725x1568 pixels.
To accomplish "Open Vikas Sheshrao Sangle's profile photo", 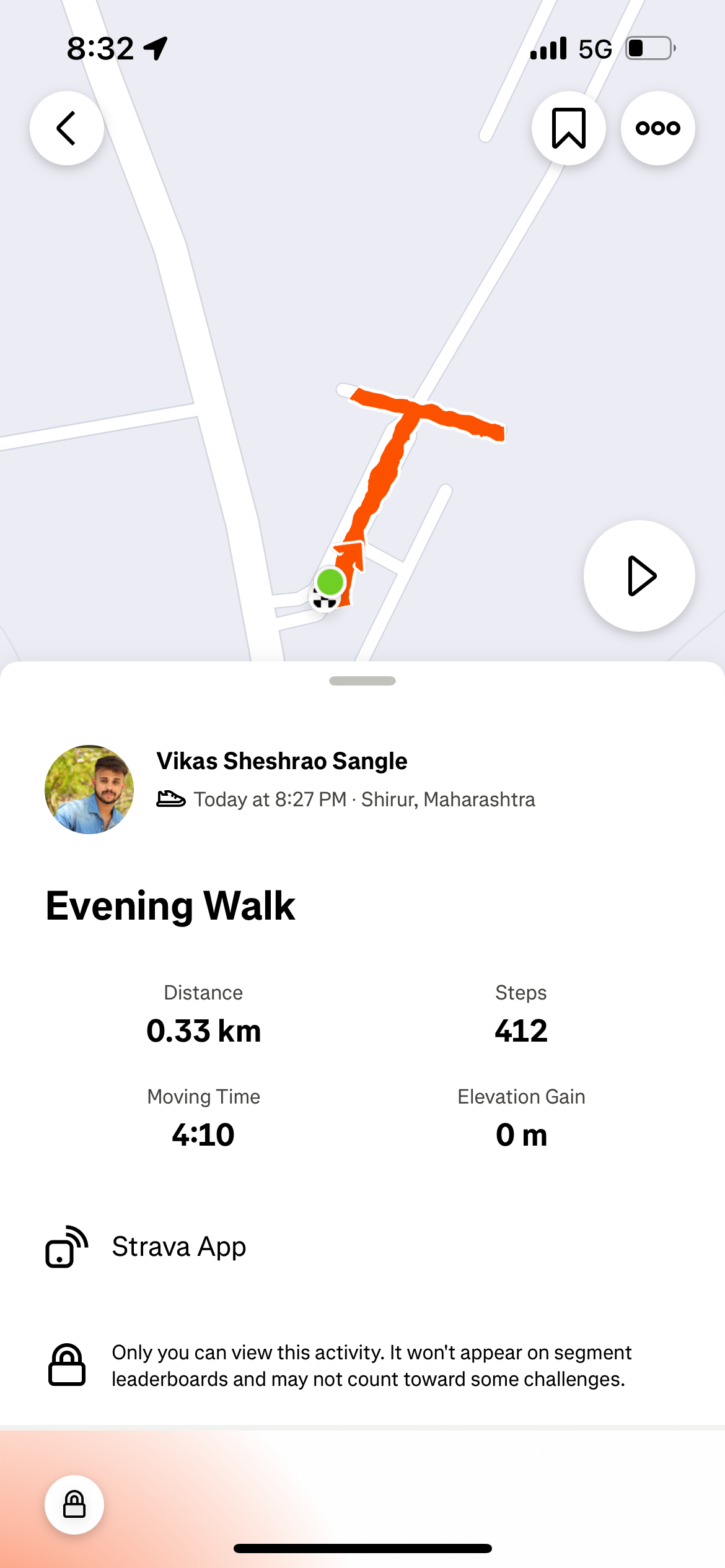I will point(89,790).
